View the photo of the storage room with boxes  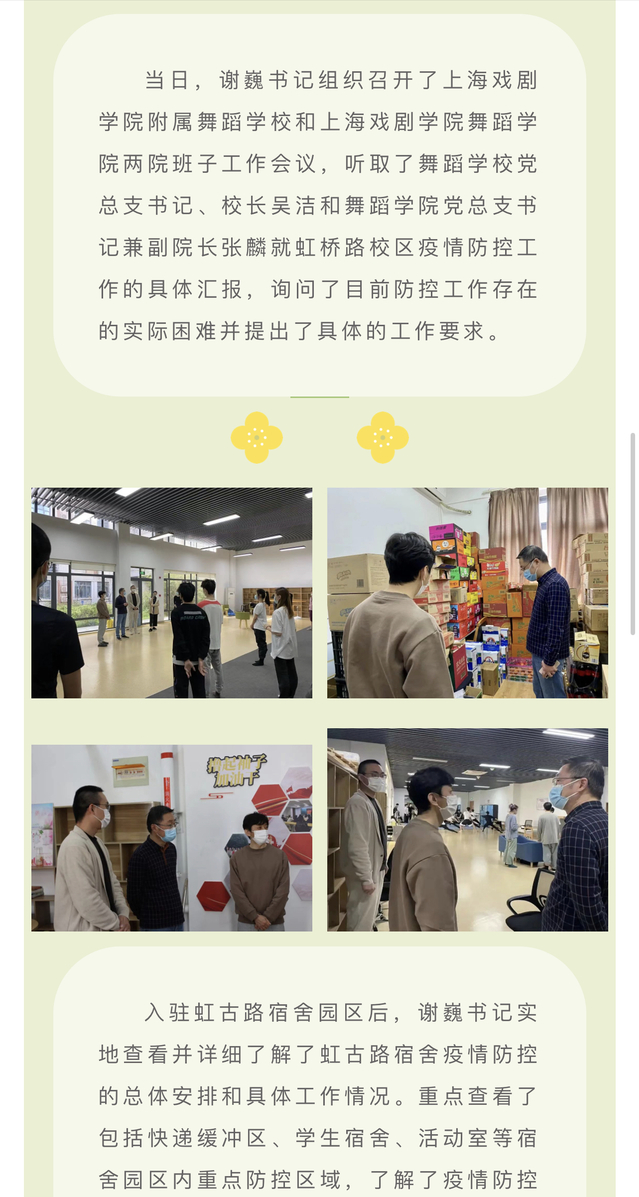point(467,593)
